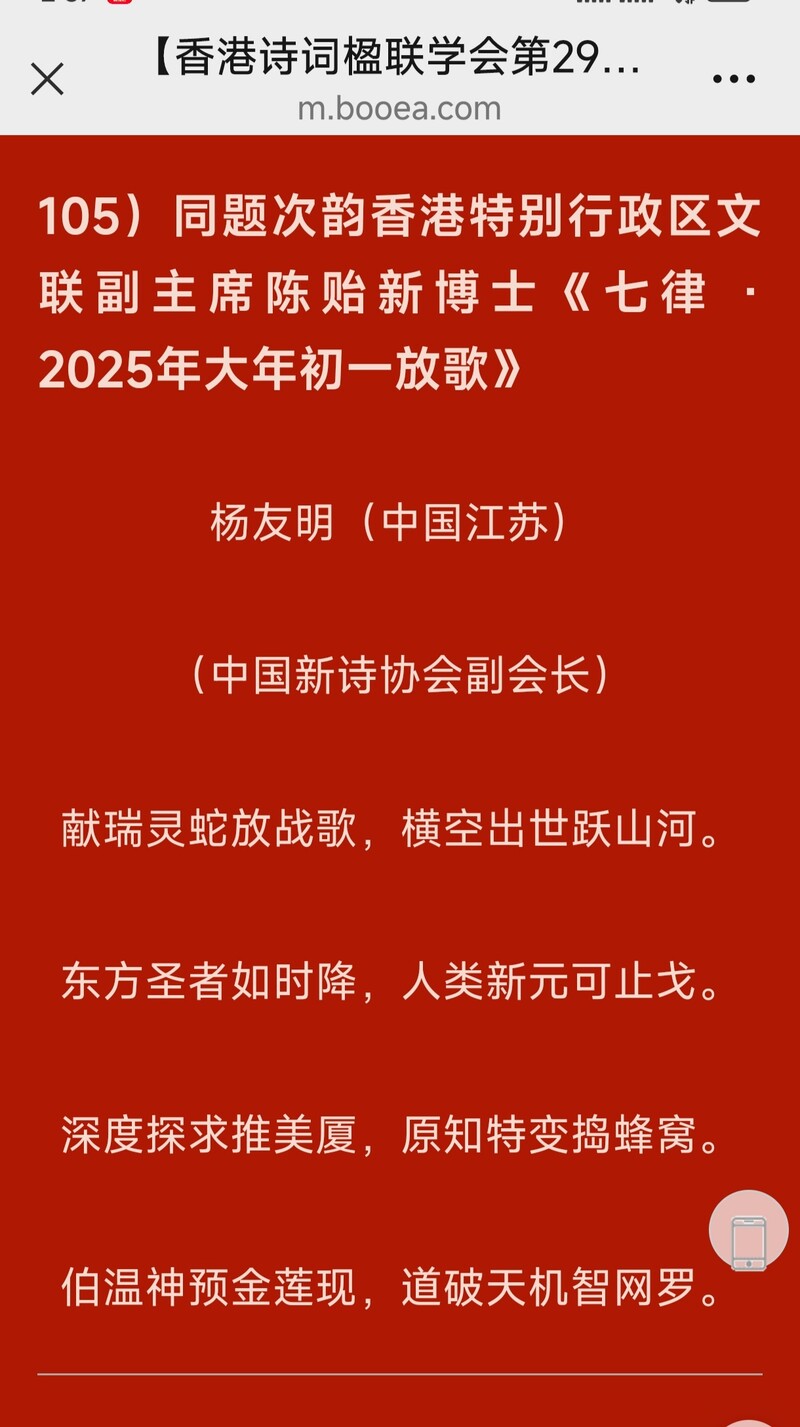Open the three-dot overflow menu

point(733,79)
